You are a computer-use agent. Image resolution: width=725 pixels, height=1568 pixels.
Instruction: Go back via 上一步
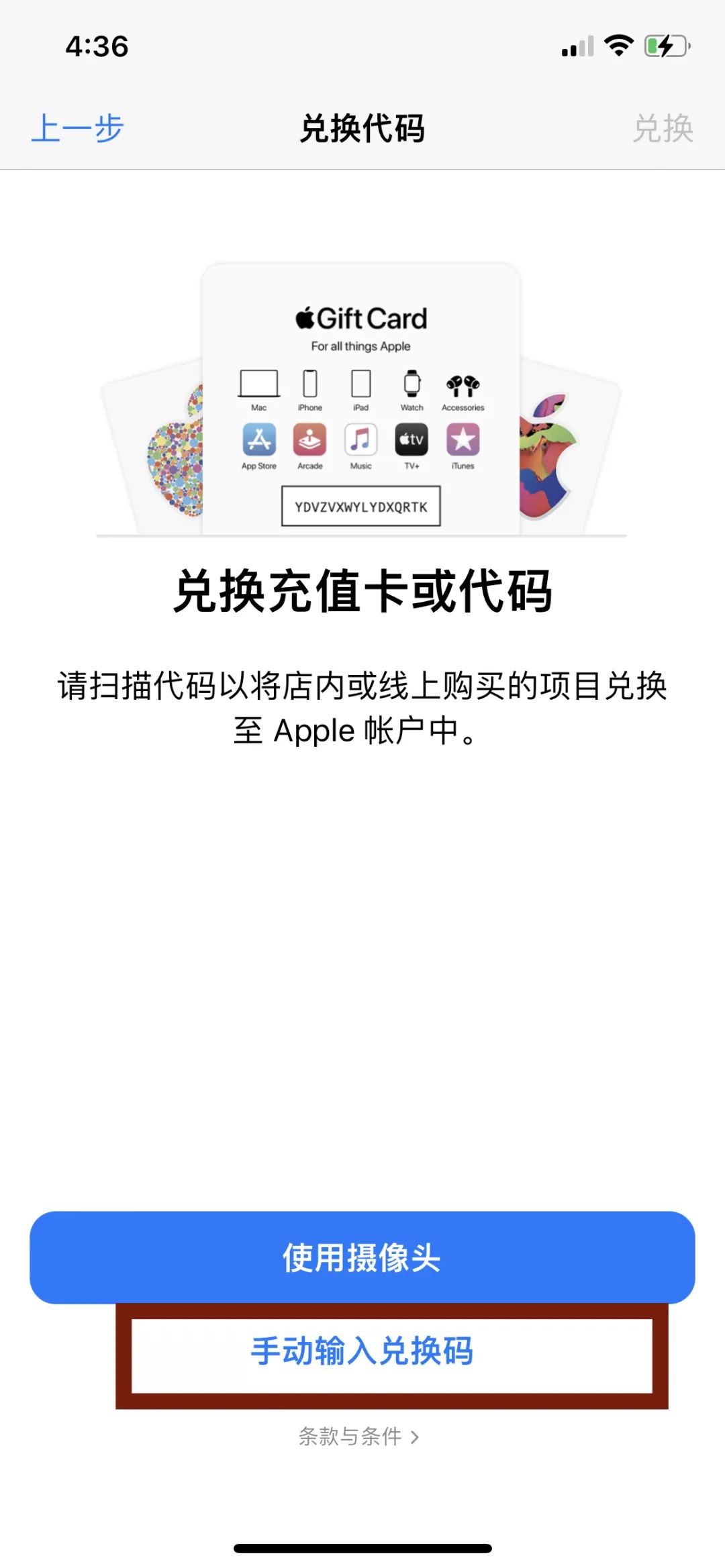tap(78, 128)
